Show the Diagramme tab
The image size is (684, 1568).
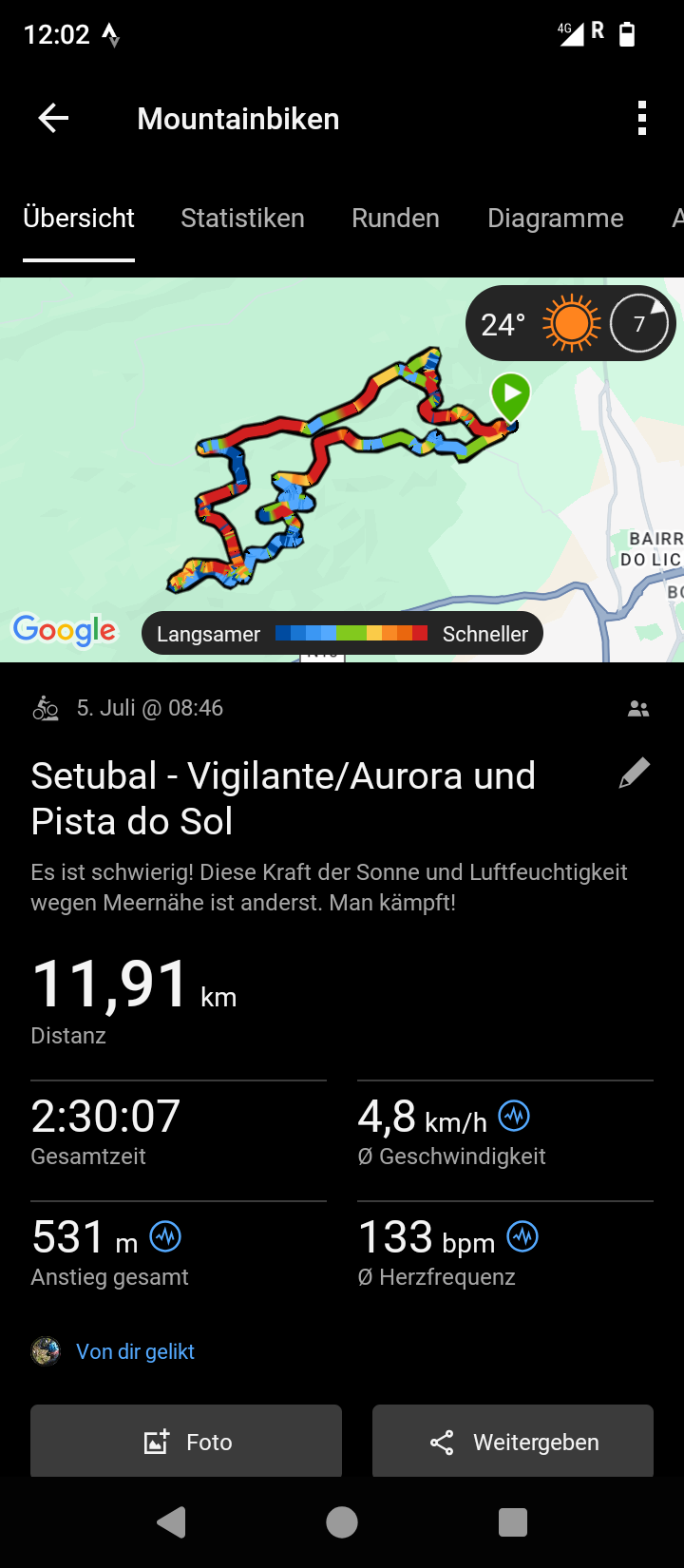tap(555, 219)
